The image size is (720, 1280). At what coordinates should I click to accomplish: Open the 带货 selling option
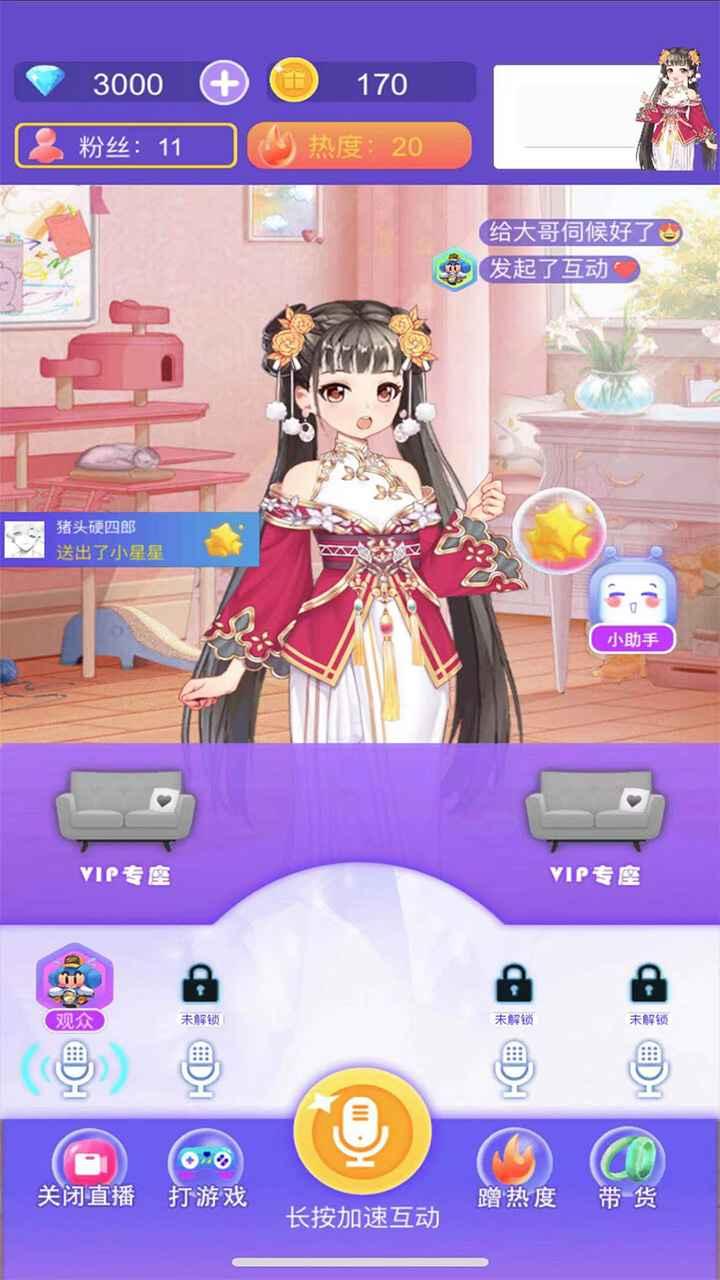[628, 1170]
